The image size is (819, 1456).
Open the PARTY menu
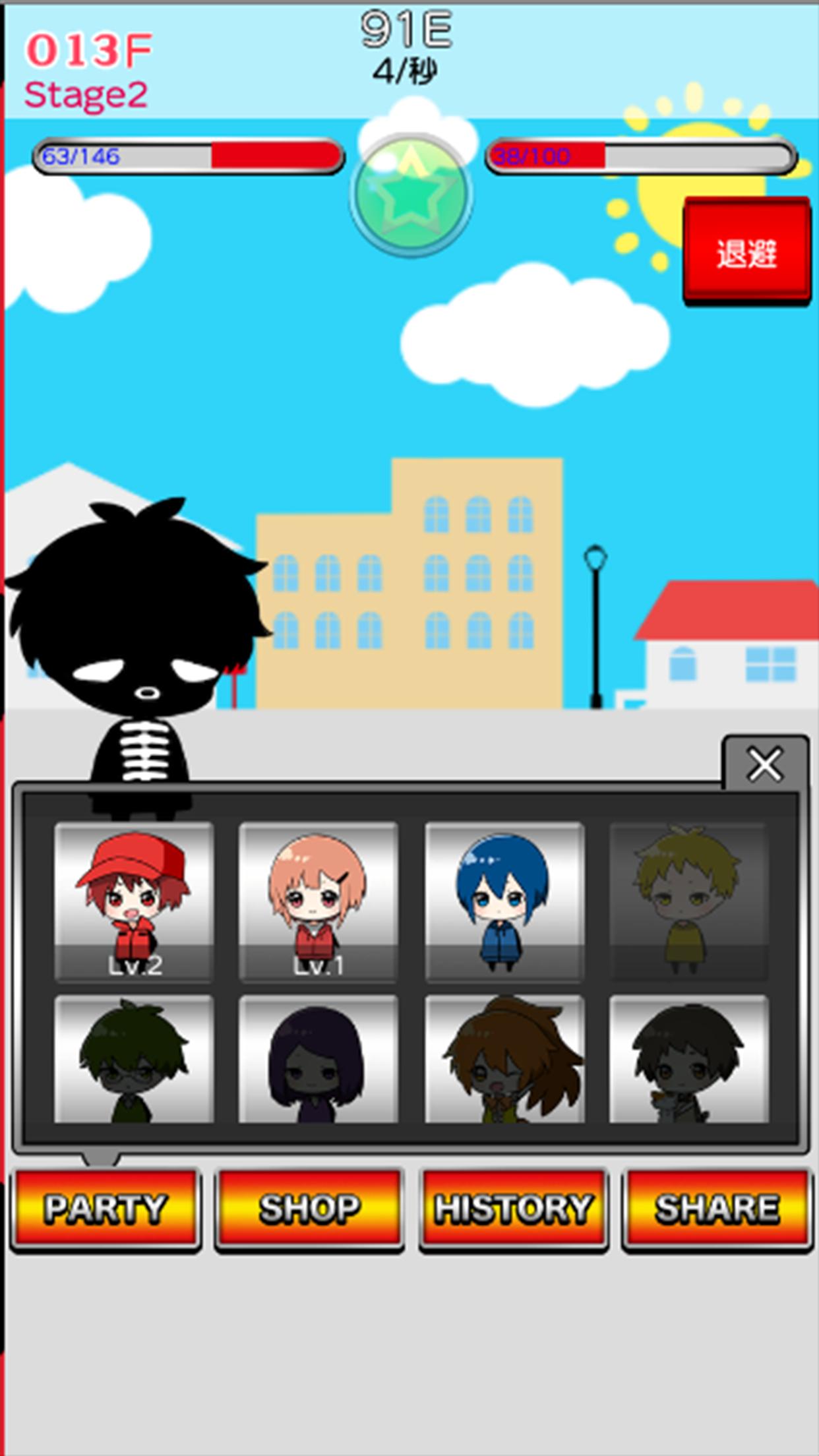tap(106, 1208)
